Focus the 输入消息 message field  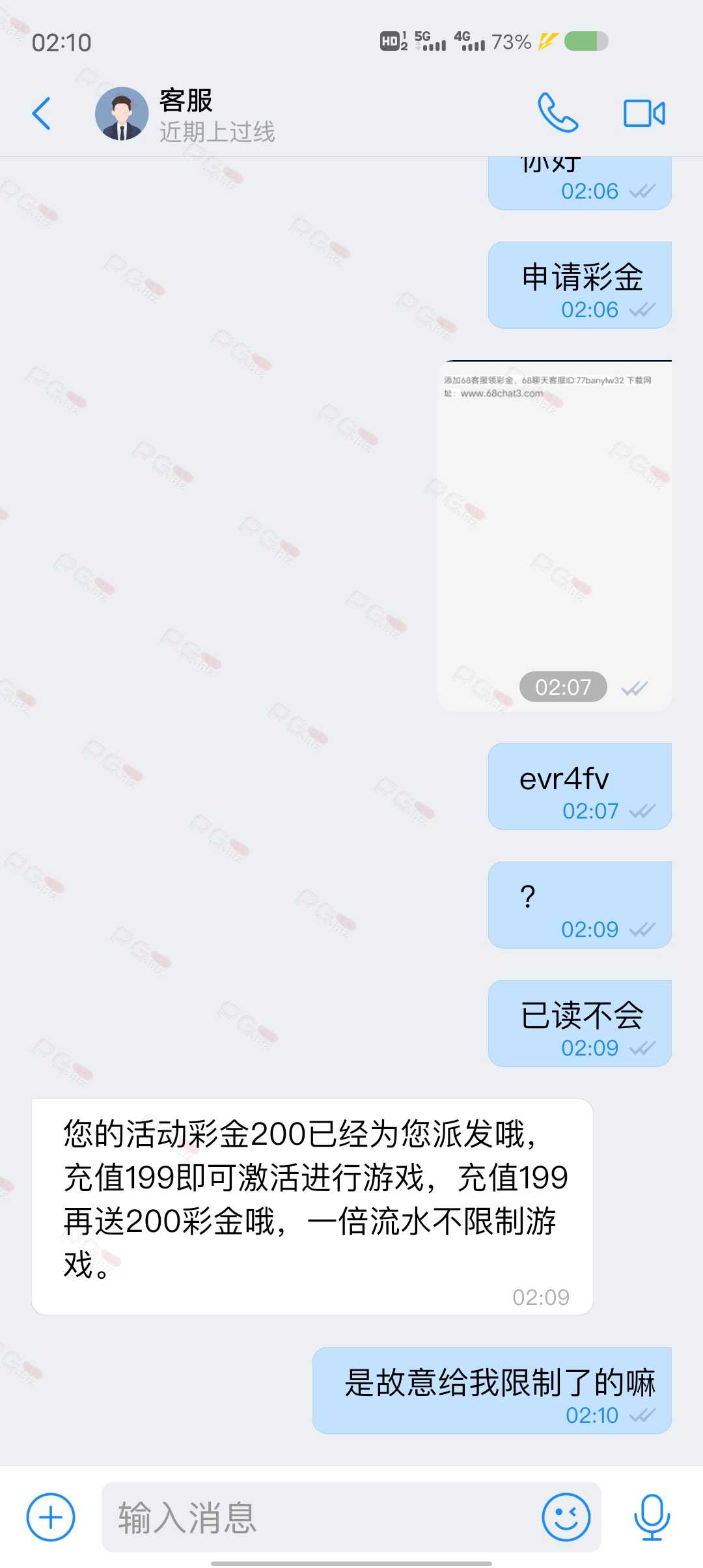pyautogui.click(x=319, y=1517)
